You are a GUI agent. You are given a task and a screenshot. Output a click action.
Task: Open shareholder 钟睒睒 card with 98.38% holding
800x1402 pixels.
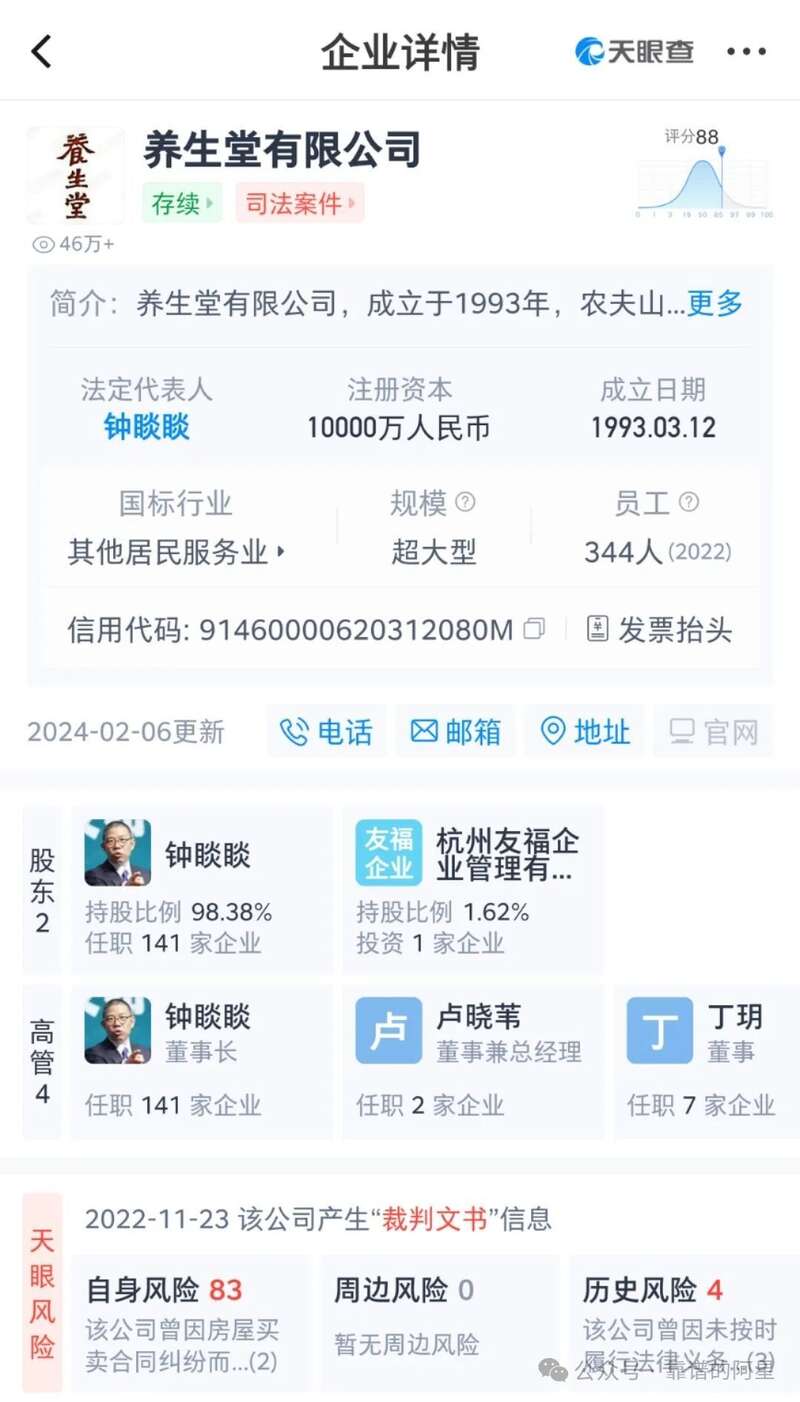(201, 889)
